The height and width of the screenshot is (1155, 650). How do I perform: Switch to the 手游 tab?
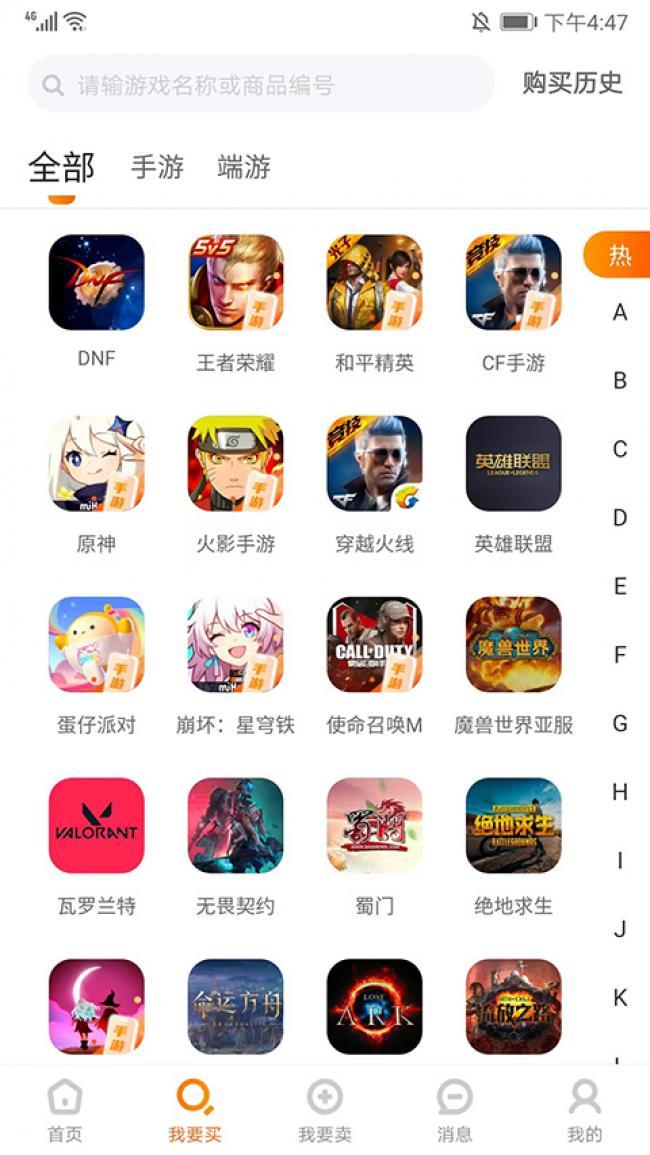(157, 167)
